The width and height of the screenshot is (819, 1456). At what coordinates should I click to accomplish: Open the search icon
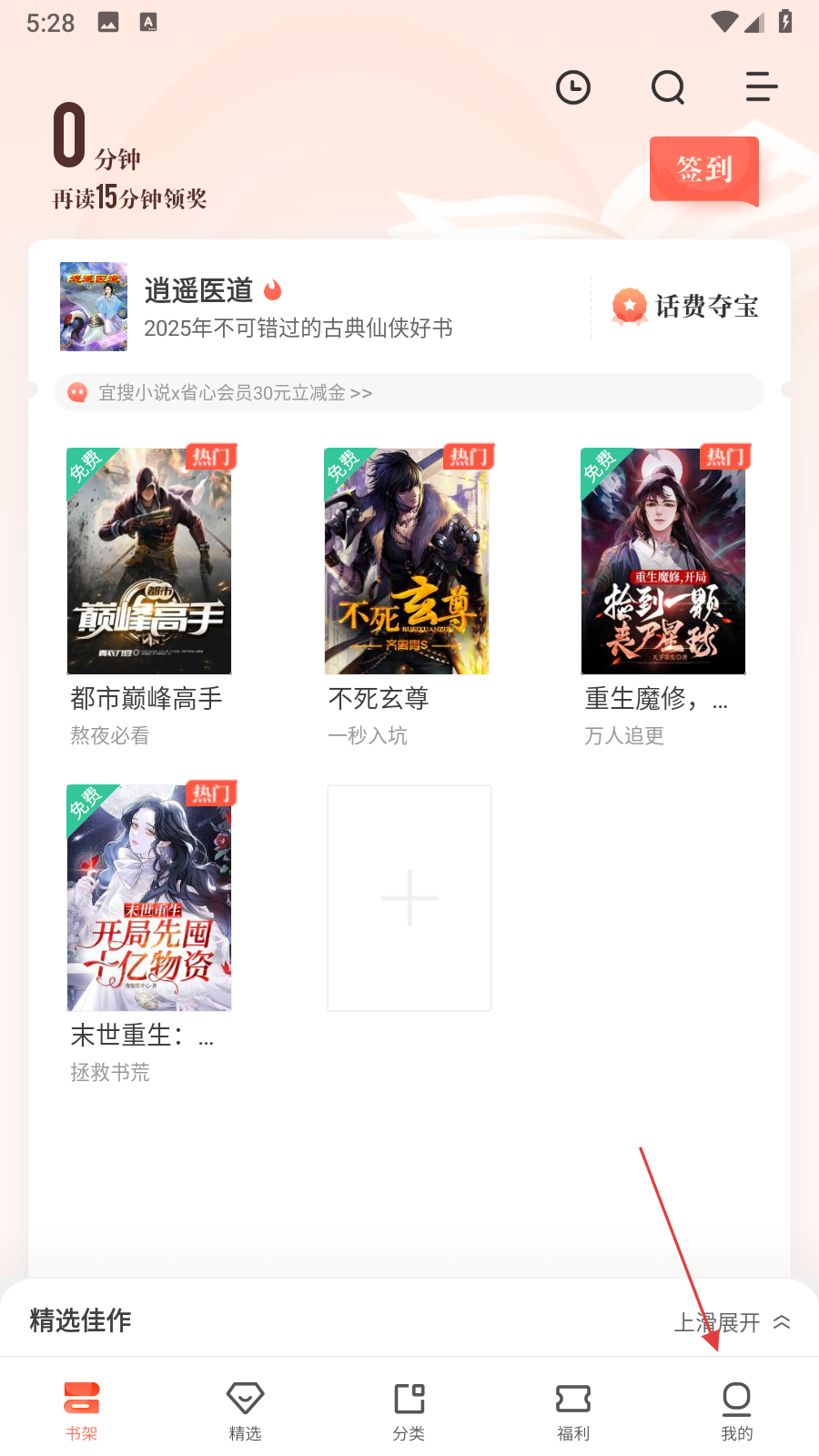point(668,87)
